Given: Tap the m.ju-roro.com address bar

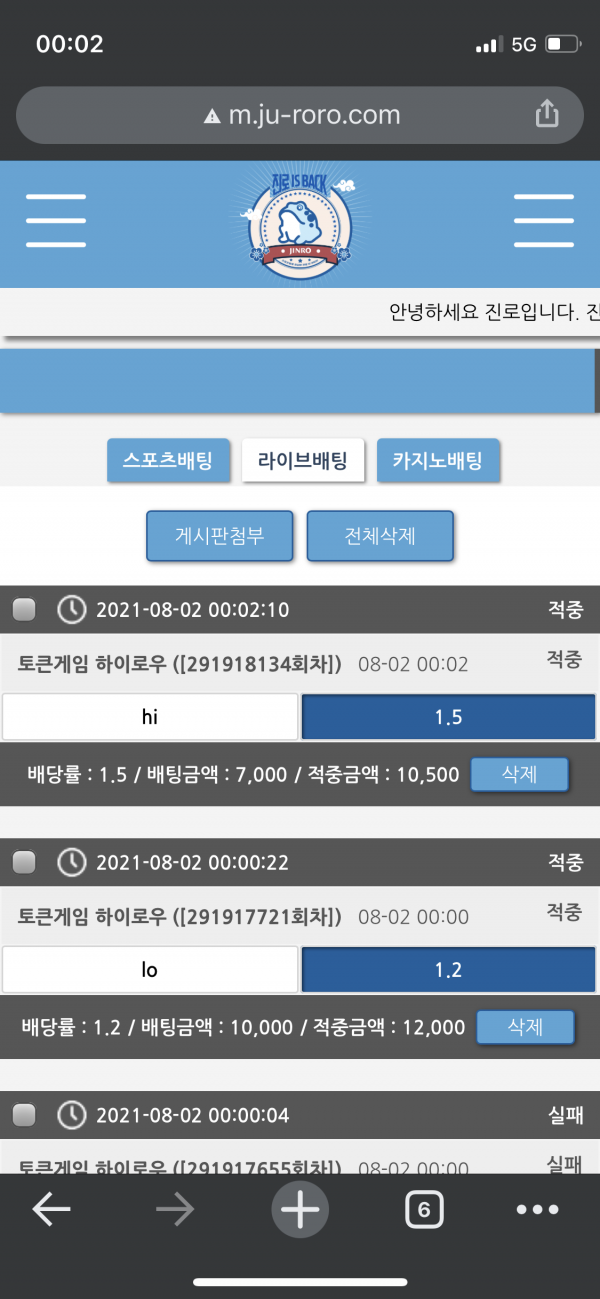Looking at the screenshot, I should [x=300, y=115].
